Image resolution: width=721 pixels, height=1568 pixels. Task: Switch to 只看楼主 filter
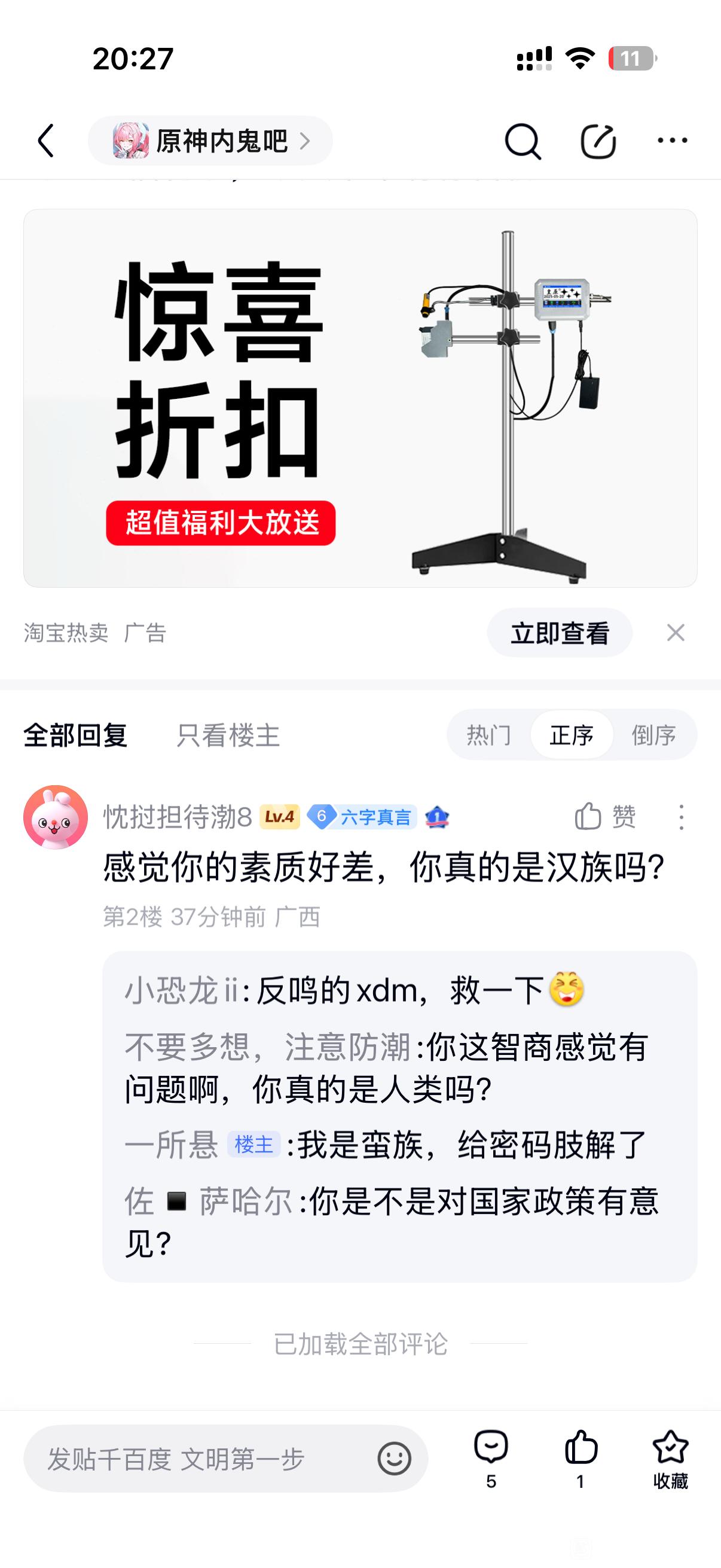pos(228,736)
